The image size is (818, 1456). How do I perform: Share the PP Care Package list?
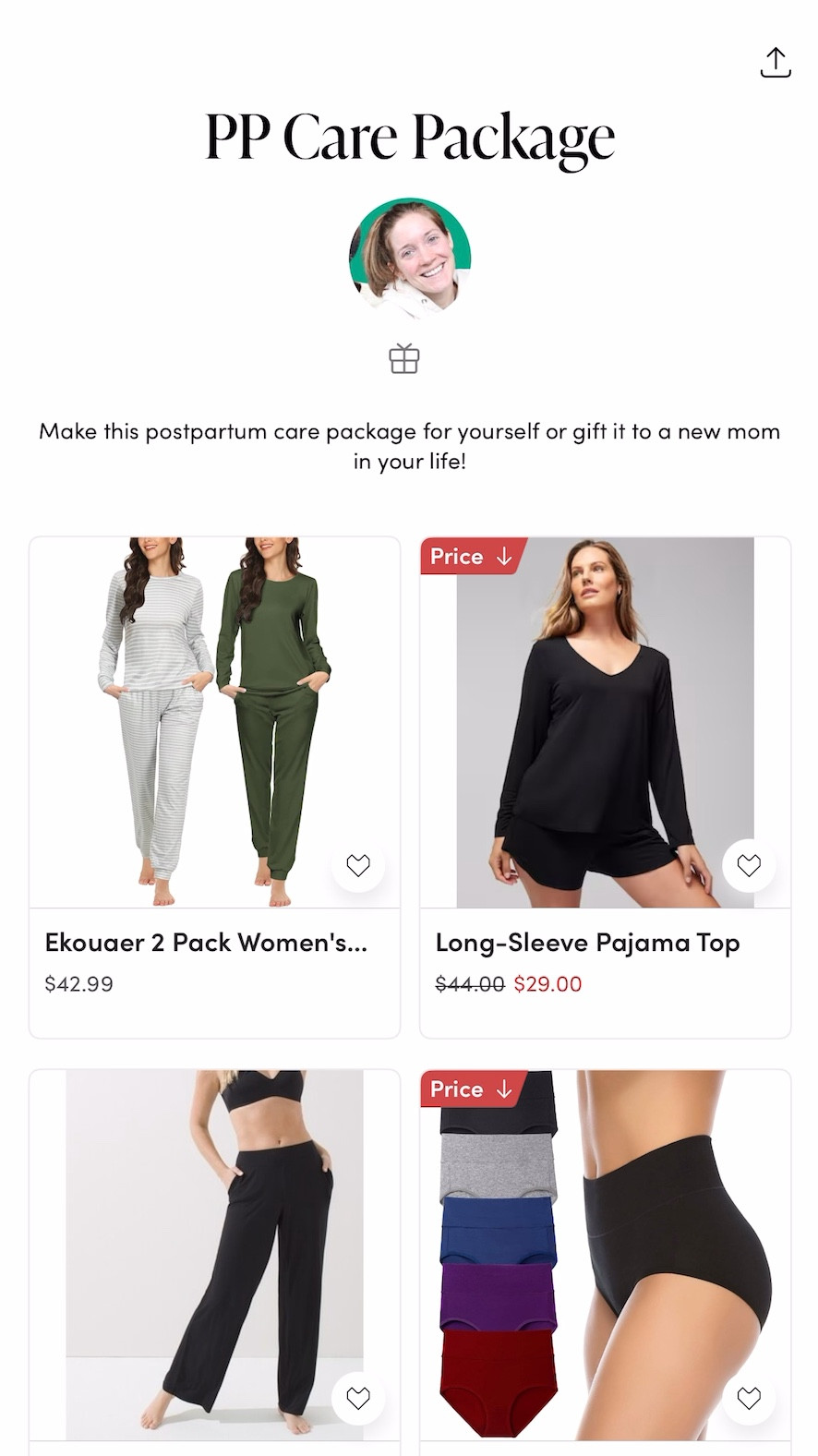point(775,63)
